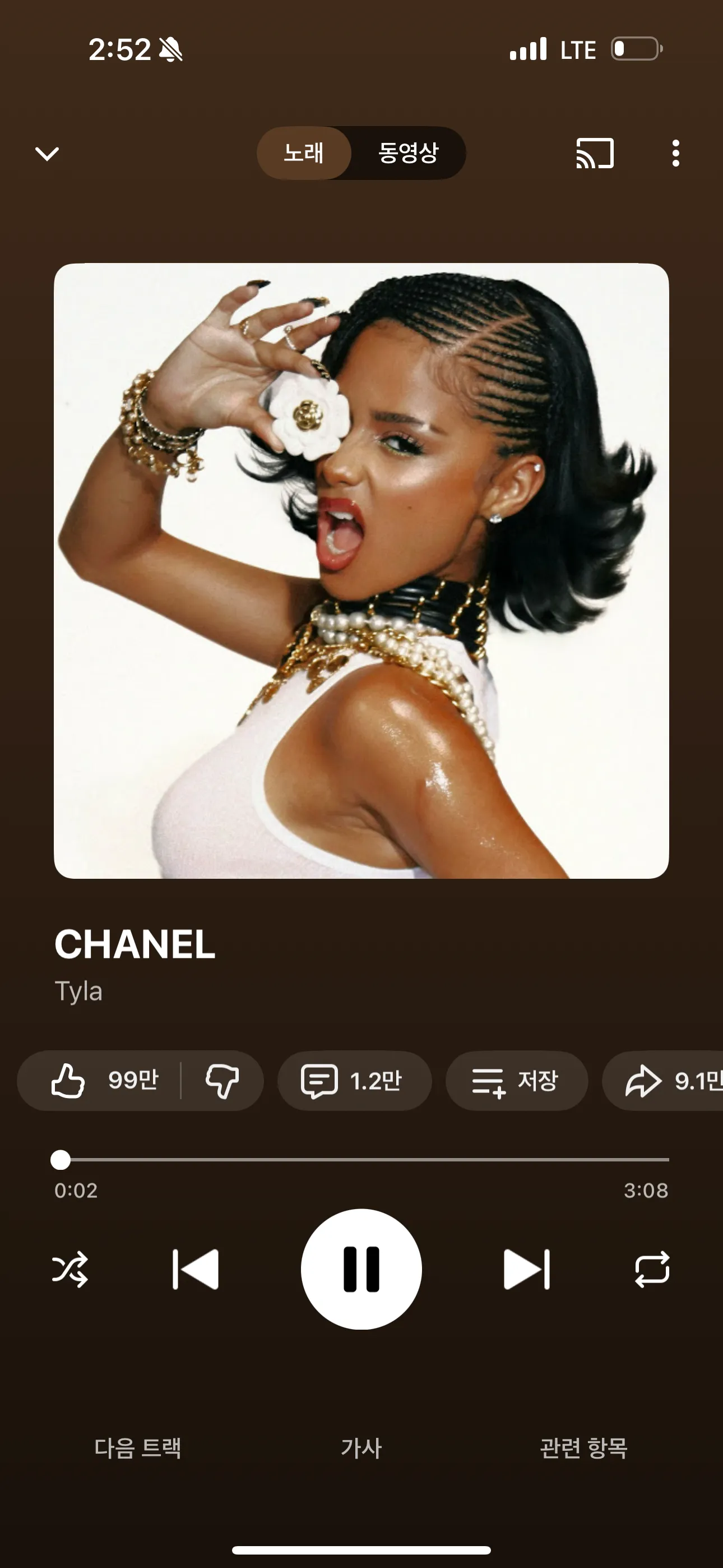Screen dimensions: 723x1568
Task: Dislike the song with thumbs down
Action: coord(222,1081)
